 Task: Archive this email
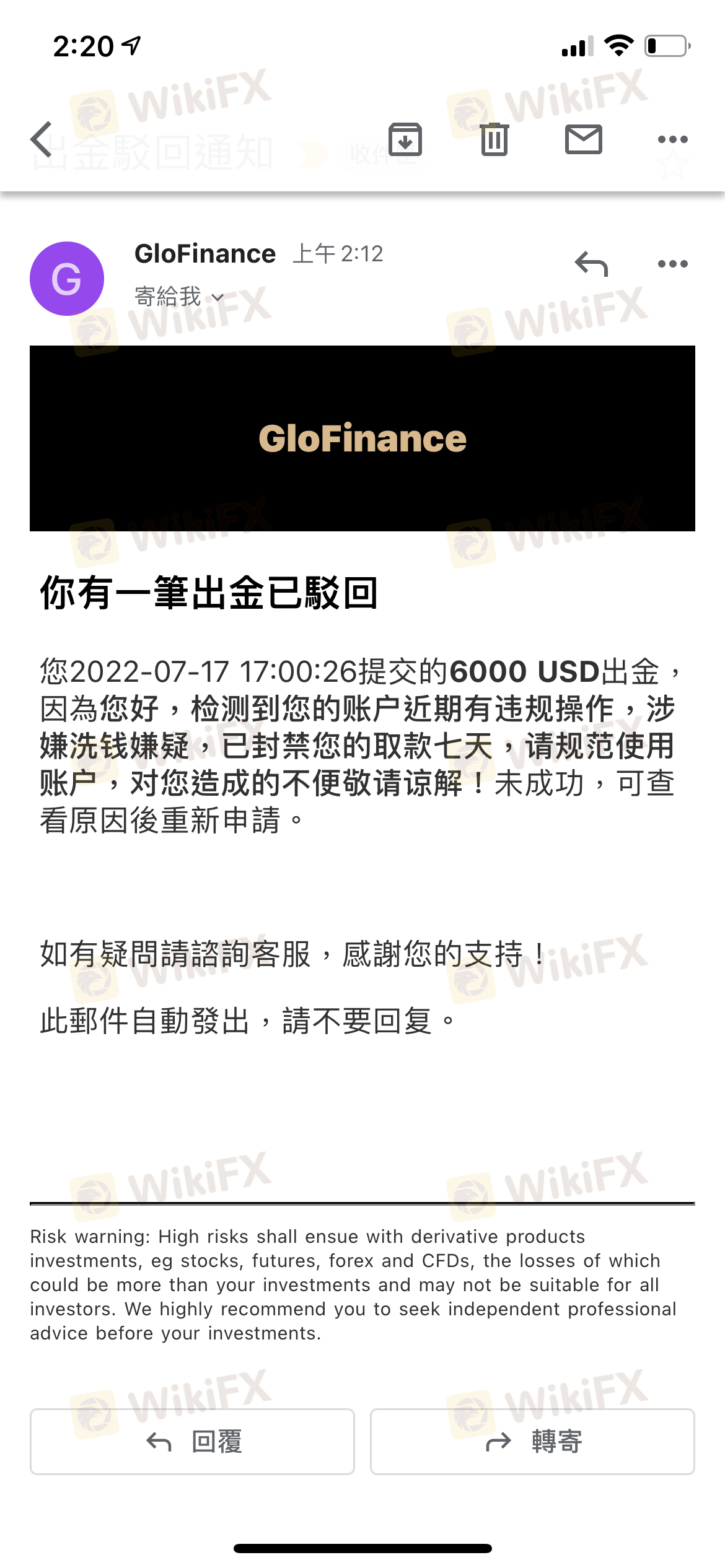pyautogui.click(x=405, y=139)
